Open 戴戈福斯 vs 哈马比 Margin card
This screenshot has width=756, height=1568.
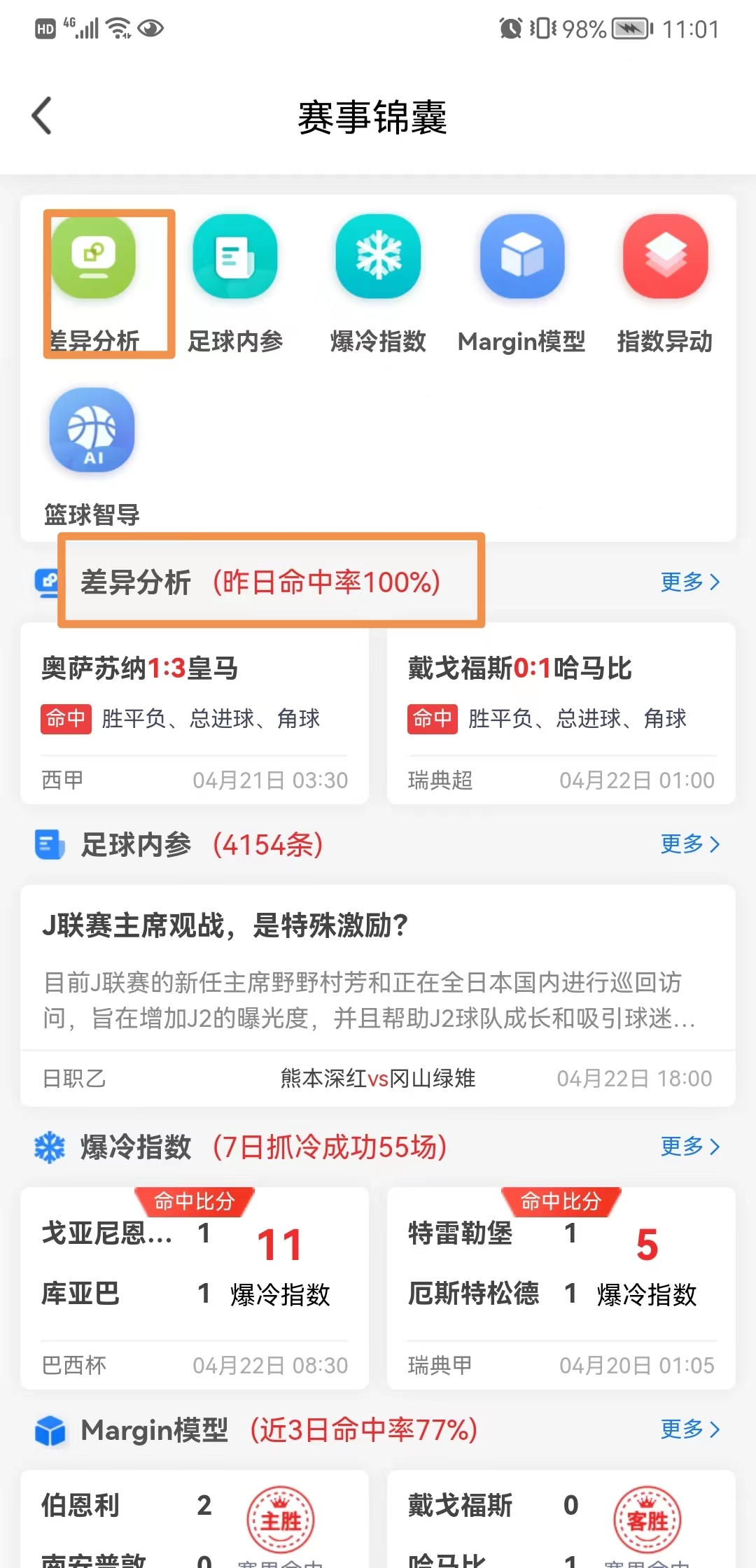point(561,1519)
